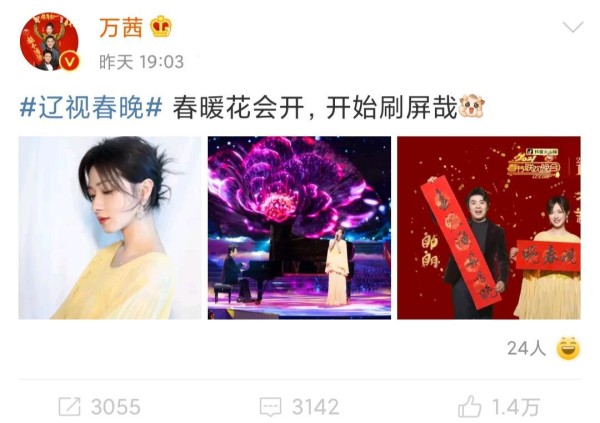
Task: Expand the post options chevron
Action: [572, 27]
